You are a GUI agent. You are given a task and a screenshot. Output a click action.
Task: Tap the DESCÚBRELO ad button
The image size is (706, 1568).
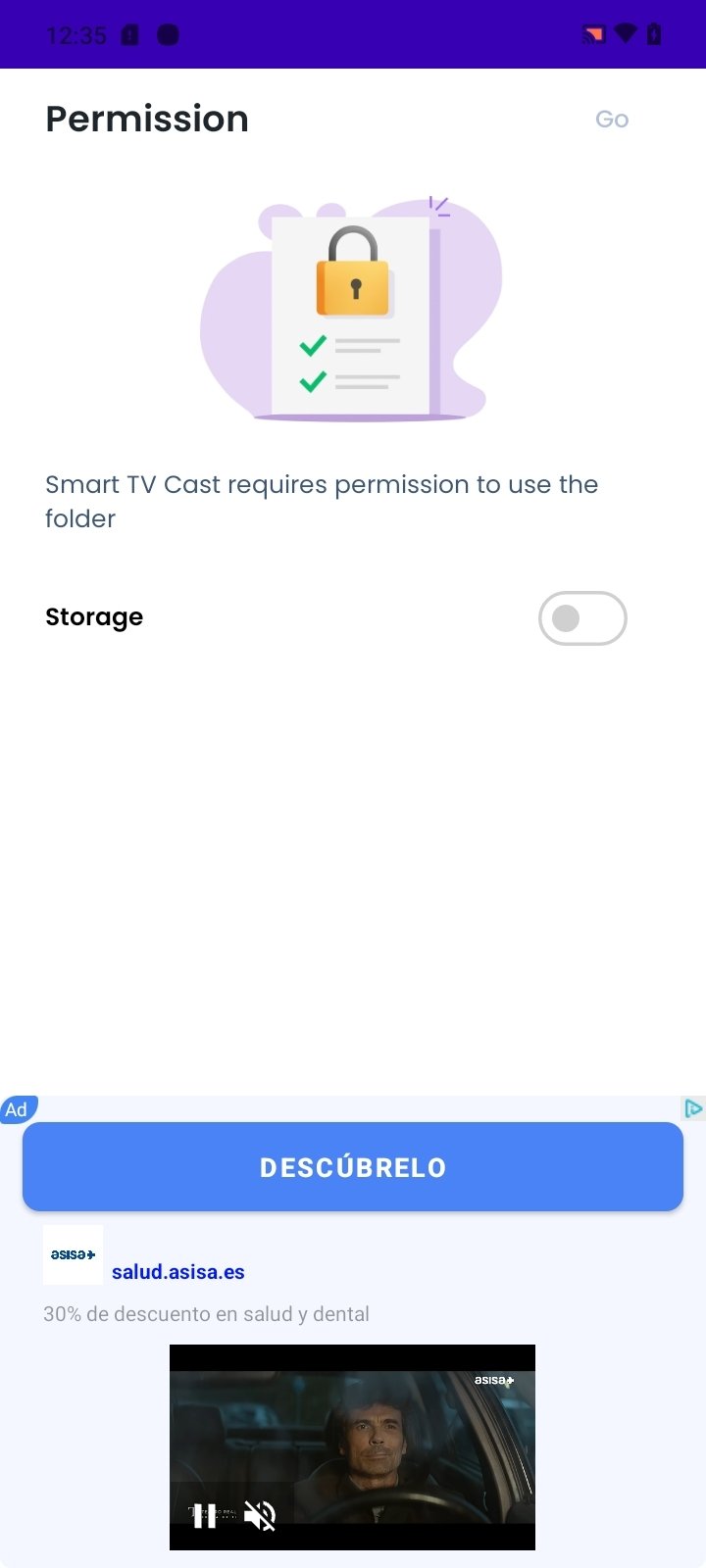pyautogui.click(x=353, y=1167)
